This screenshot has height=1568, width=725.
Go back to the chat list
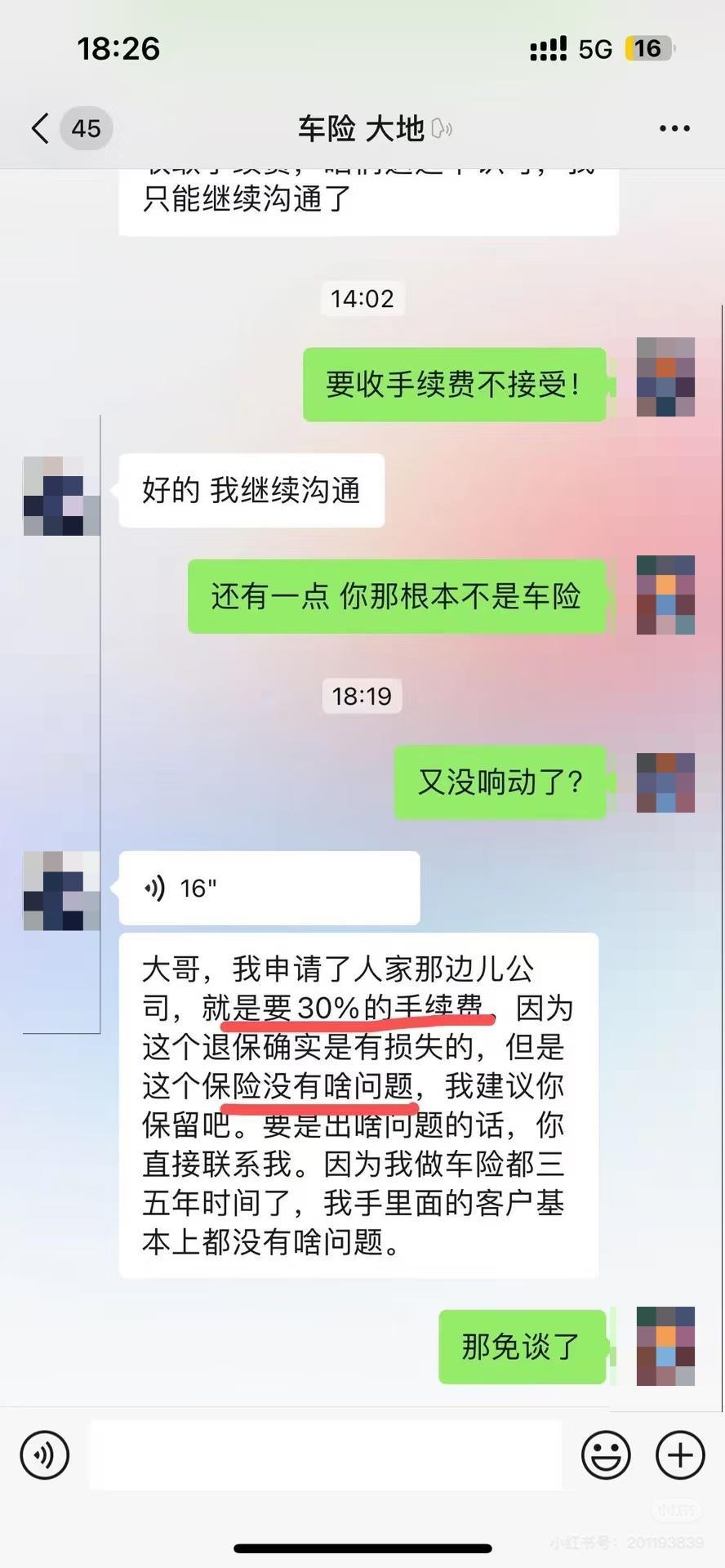click(x=41, y=128)
